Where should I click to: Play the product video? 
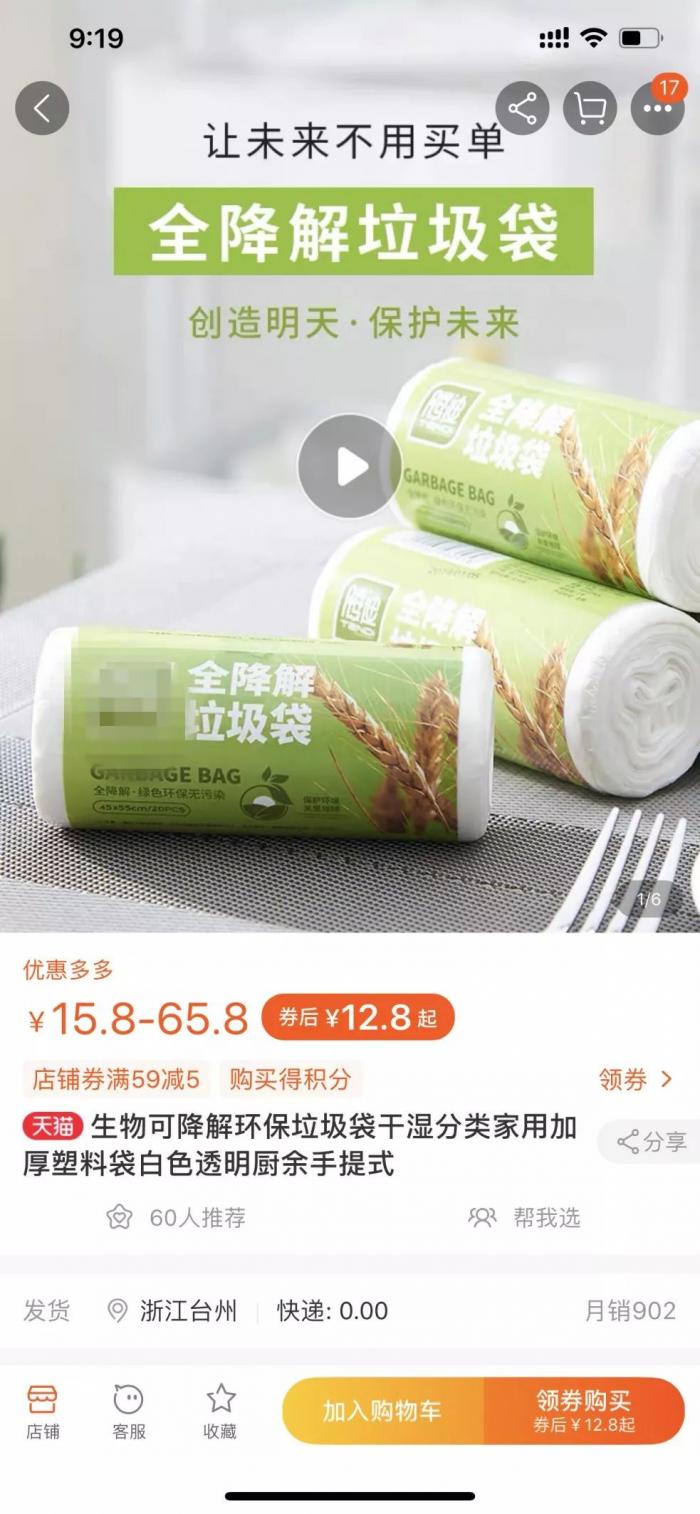(349, 466)
